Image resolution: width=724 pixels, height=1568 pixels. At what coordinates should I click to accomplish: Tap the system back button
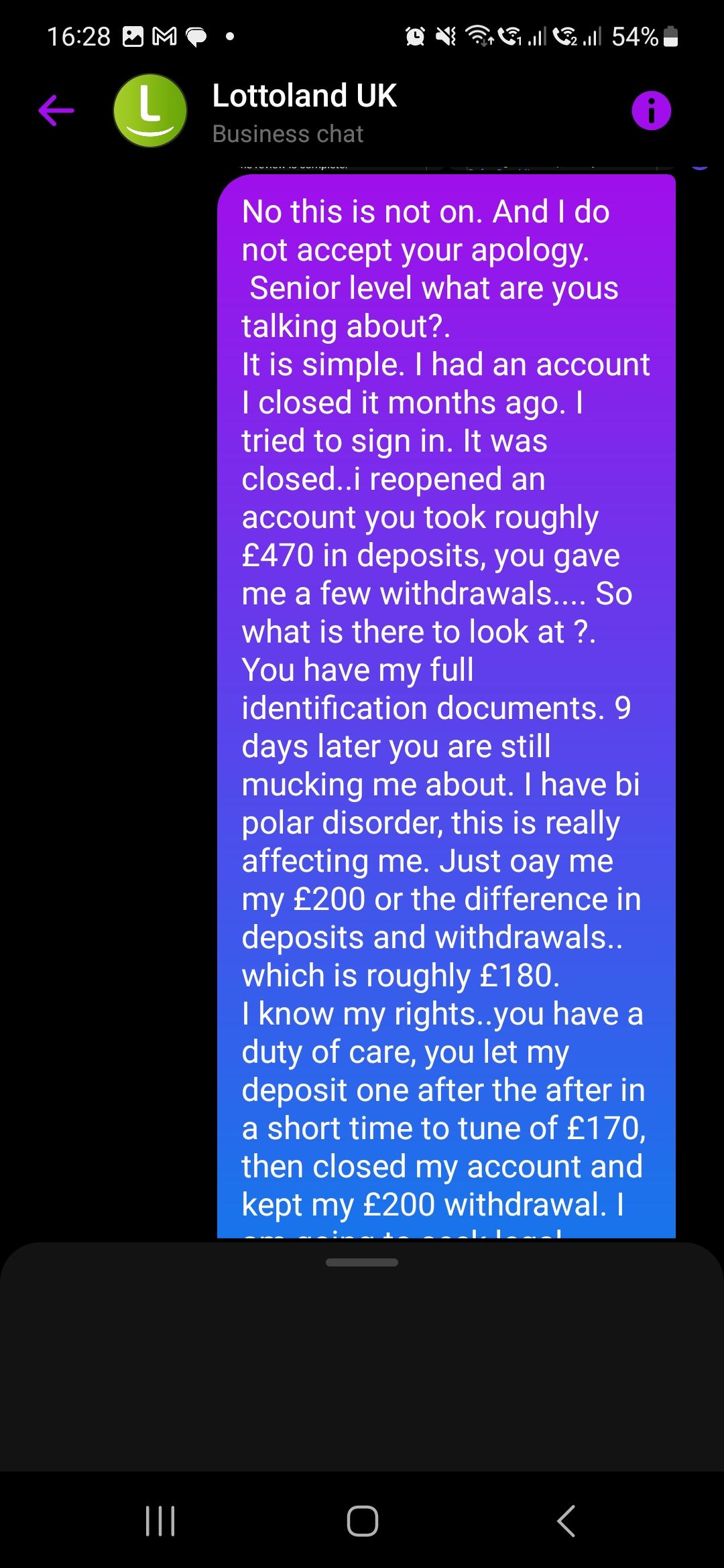[x=566, y=1520]
